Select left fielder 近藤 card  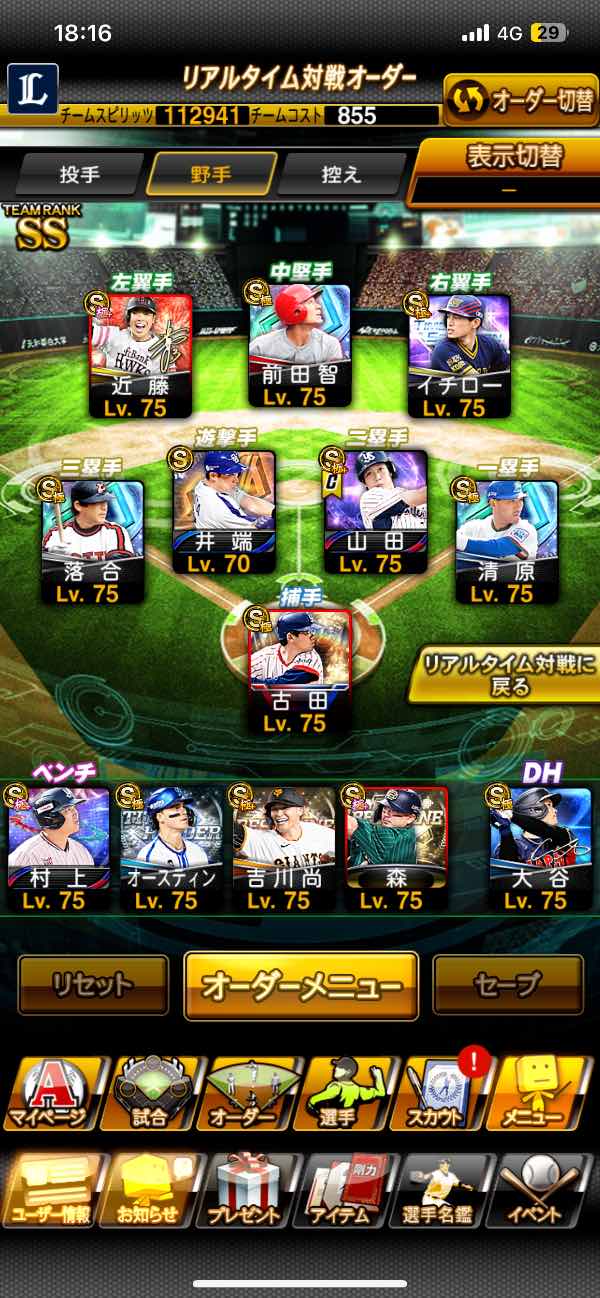[x=140, y=353]
